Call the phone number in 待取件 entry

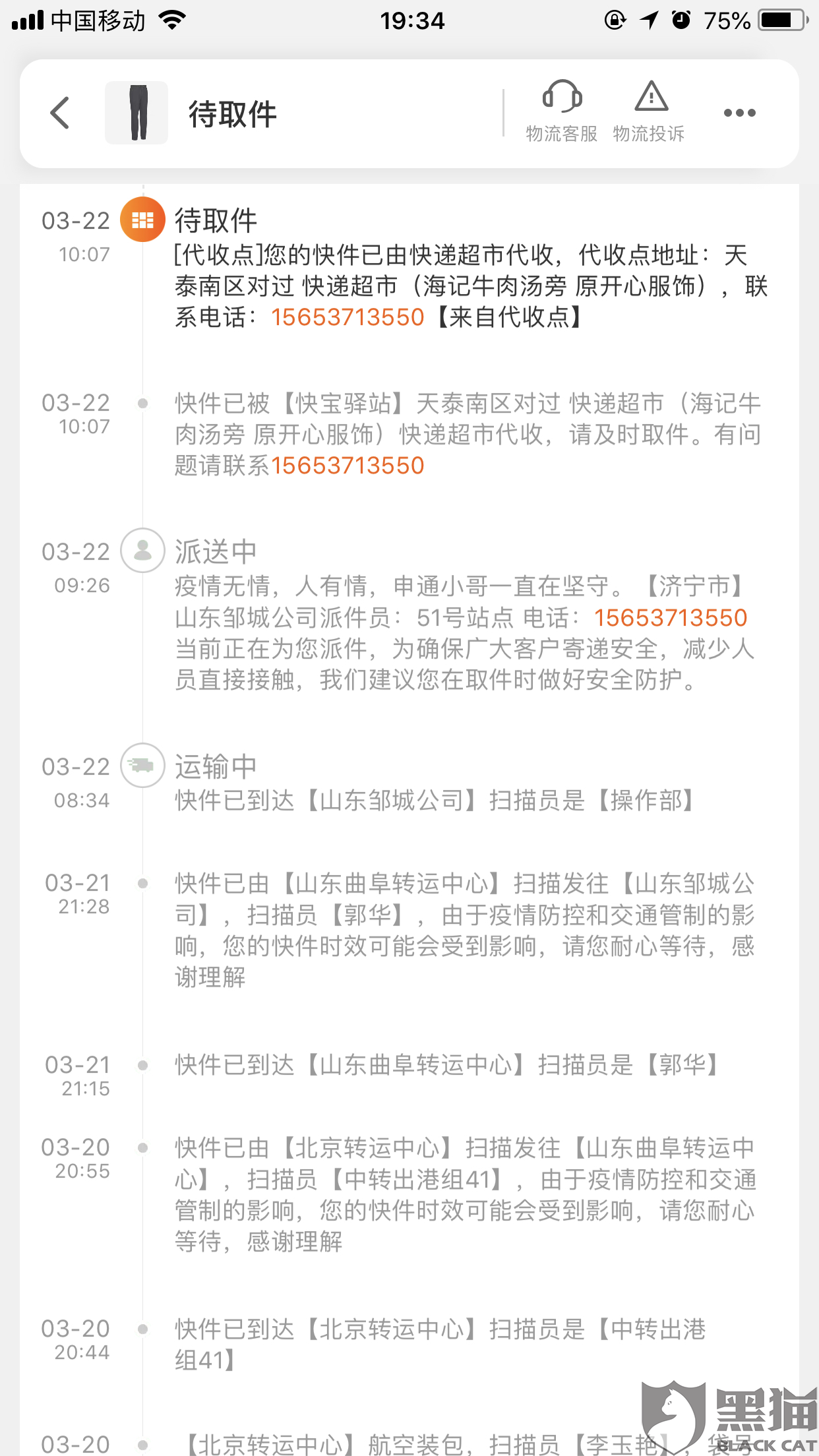click(348, 317)
